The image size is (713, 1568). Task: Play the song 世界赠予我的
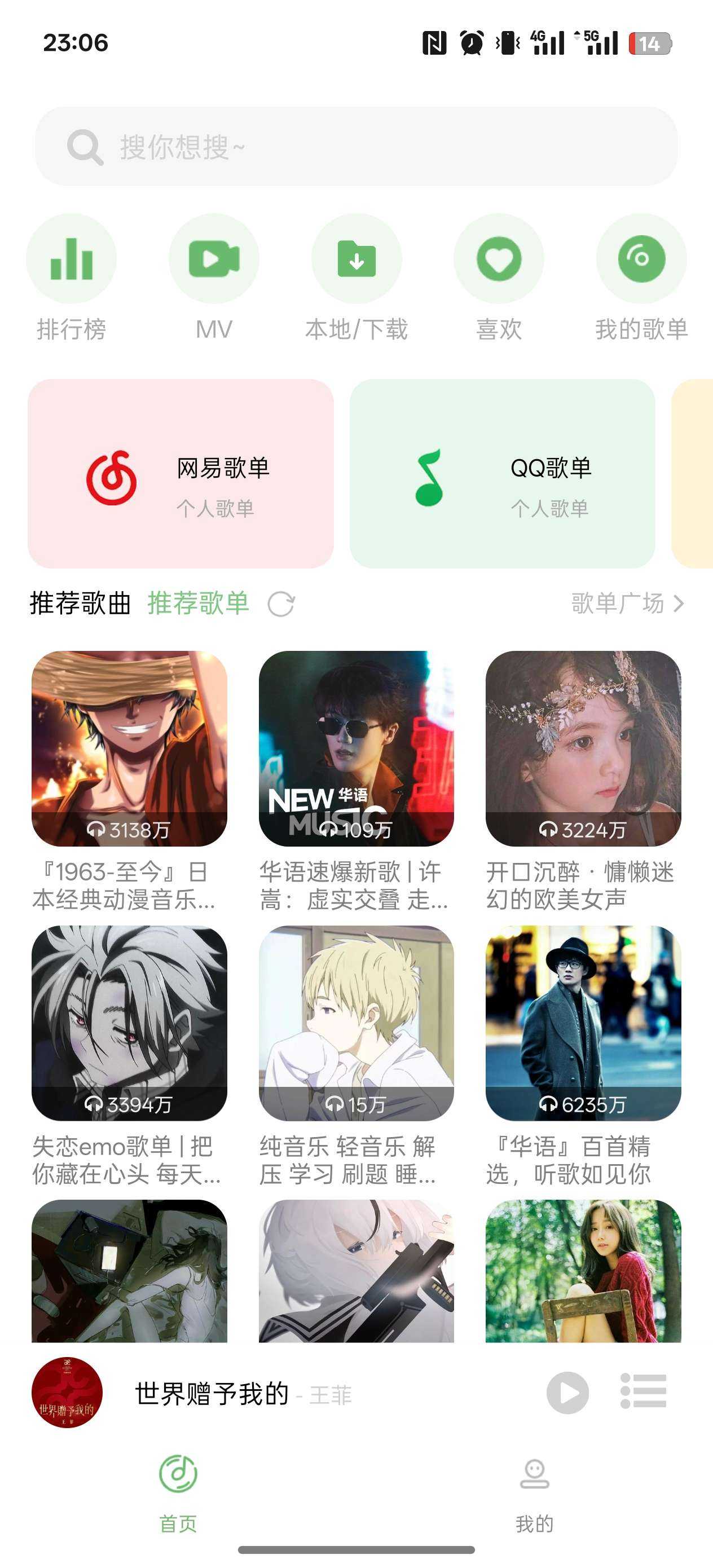(x=567, y=1393)
